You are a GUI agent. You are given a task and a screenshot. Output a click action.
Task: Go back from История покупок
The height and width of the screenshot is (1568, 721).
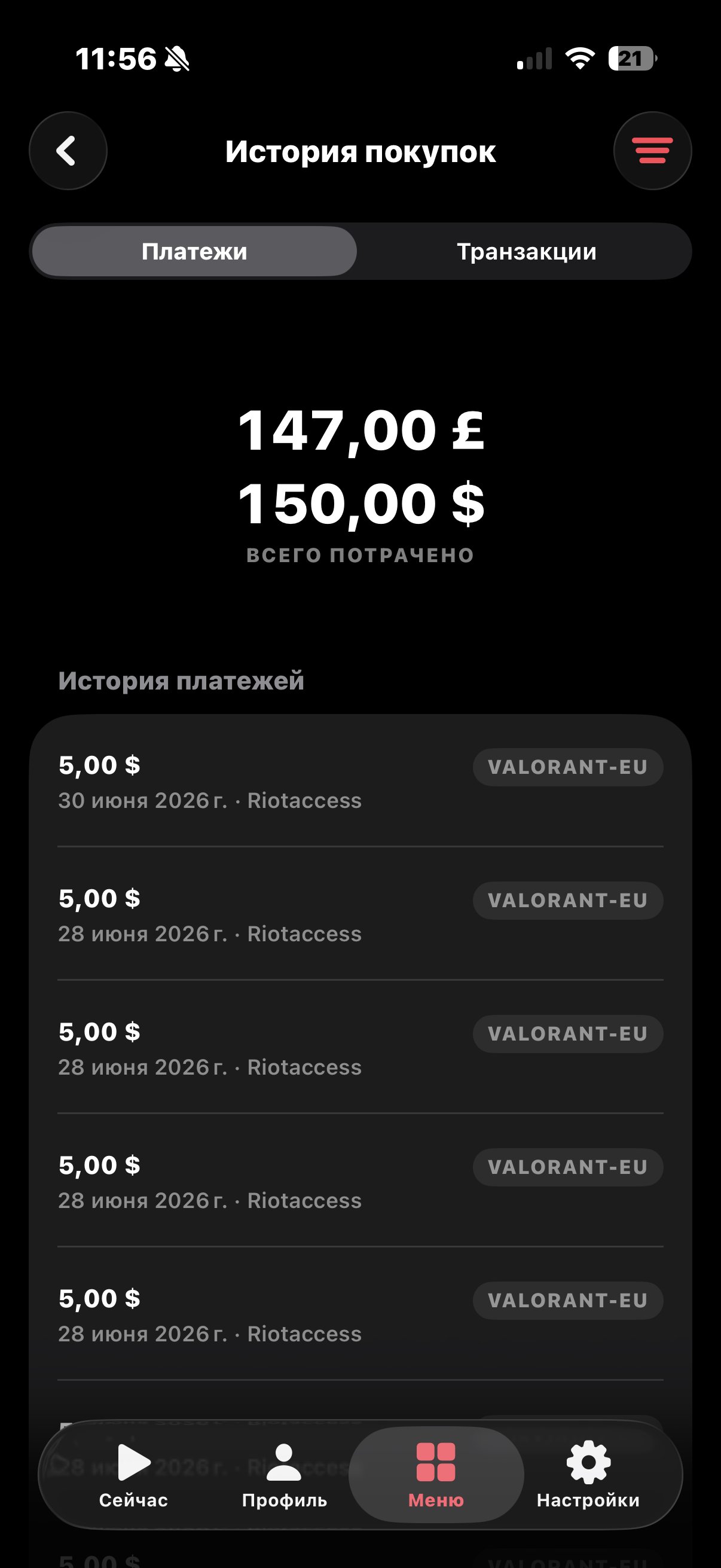coord(68,151)
